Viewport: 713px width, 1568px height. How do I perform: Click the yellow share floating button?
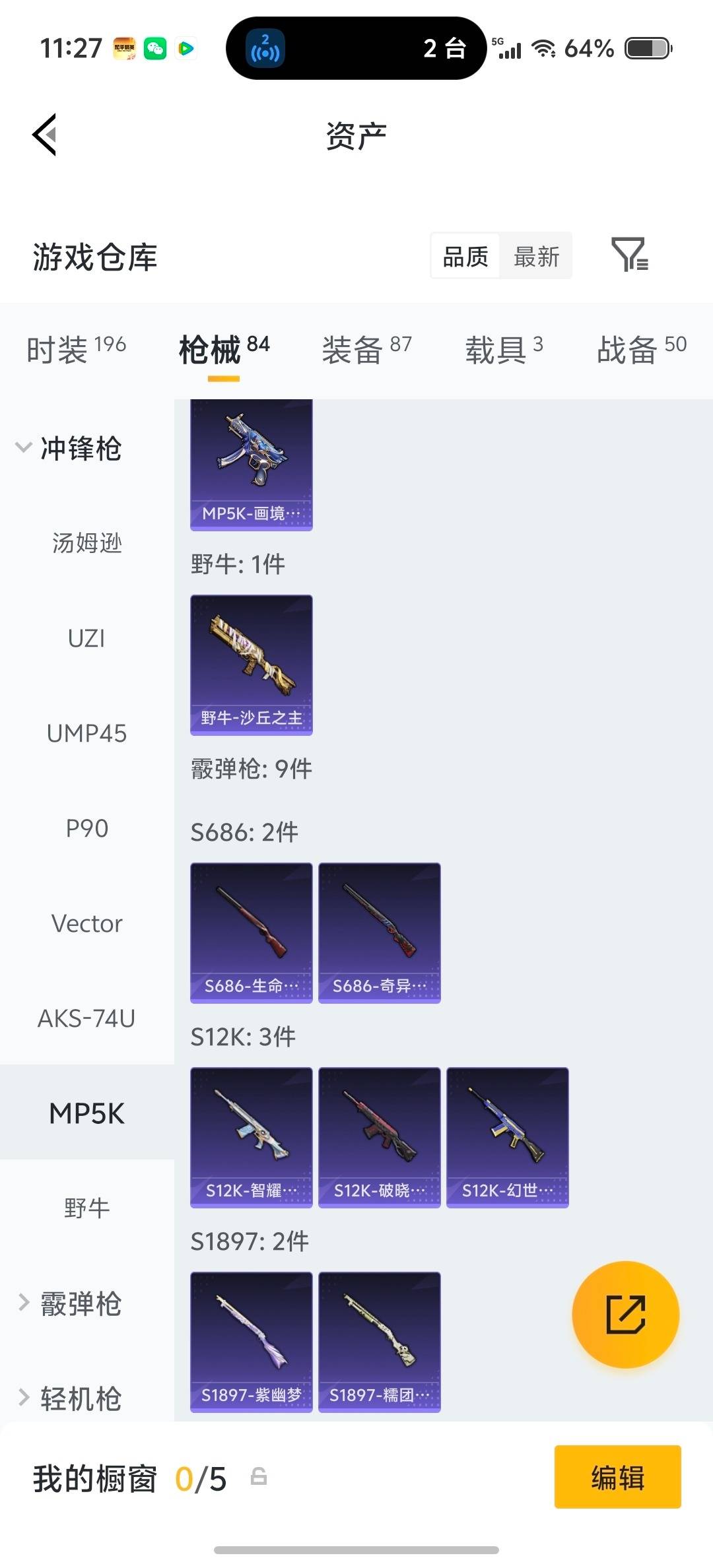[624, 1315]
